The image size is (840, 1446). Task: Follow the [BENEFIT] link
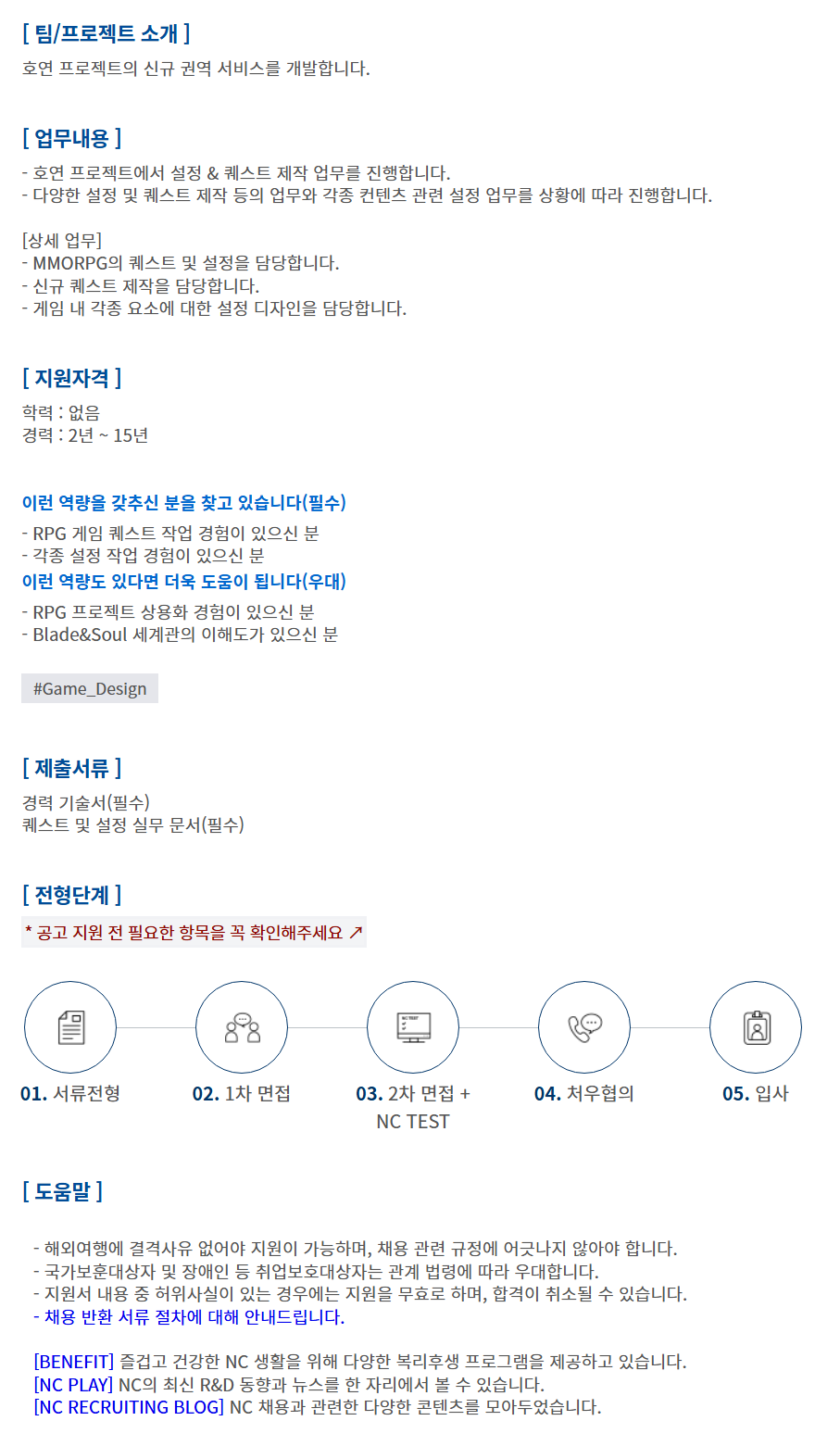[x=73, y=1362]
